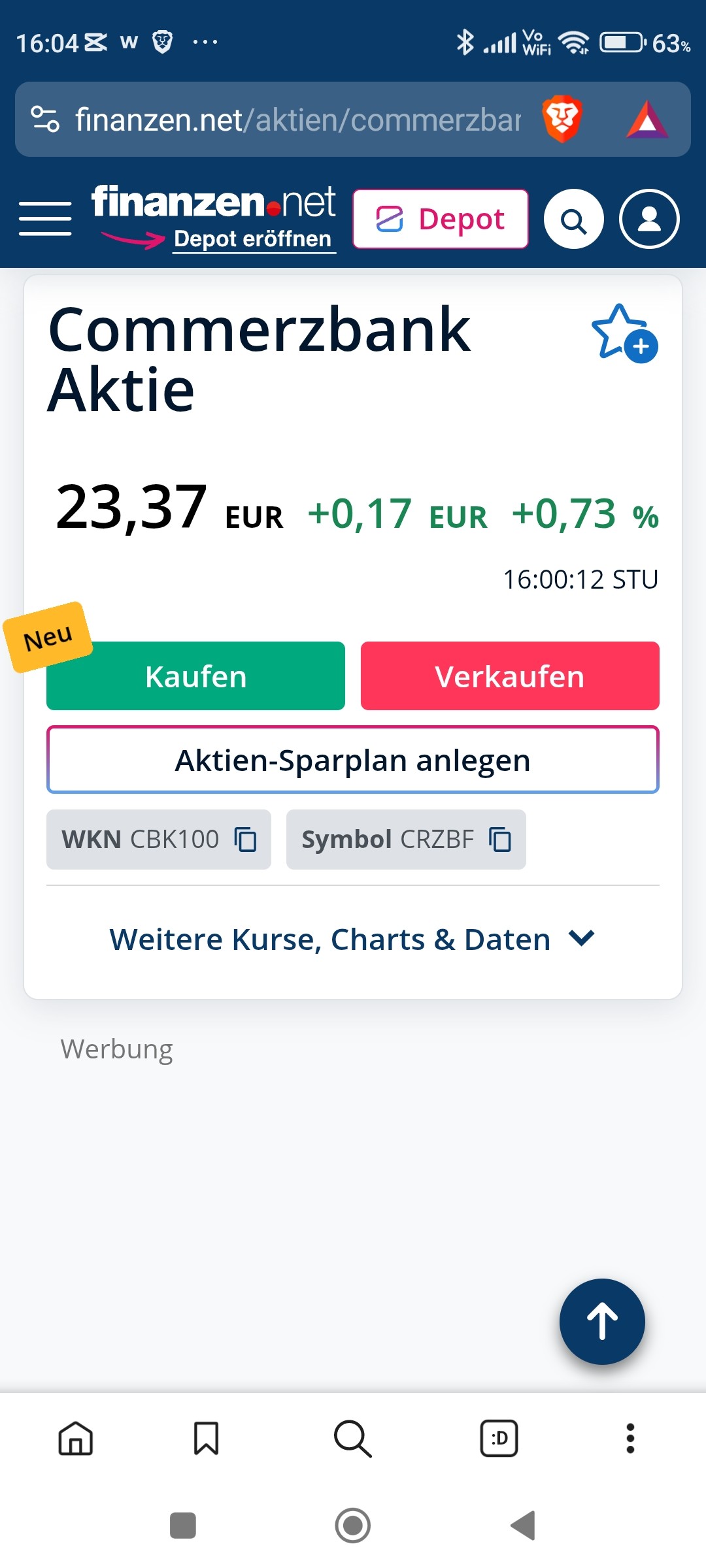Tap the green Kaufen button
Viewport: 706px width, 1568px height.
pos(195,676)
